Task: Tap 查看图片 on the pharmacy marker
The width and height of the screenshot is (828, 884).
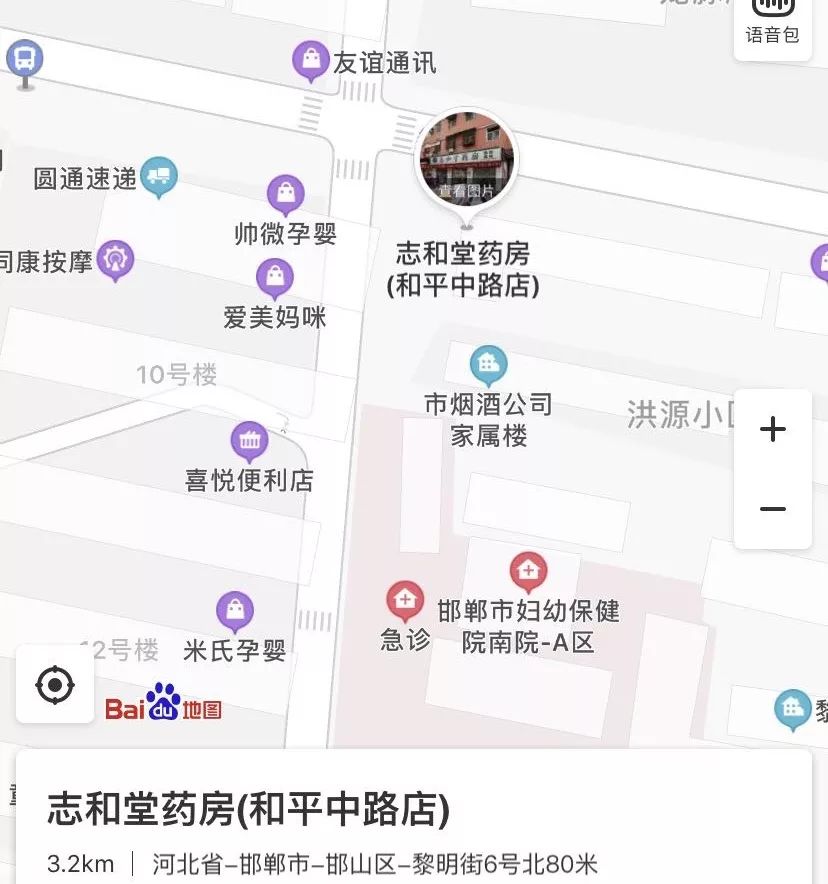Action: click(x=465, y=190)
